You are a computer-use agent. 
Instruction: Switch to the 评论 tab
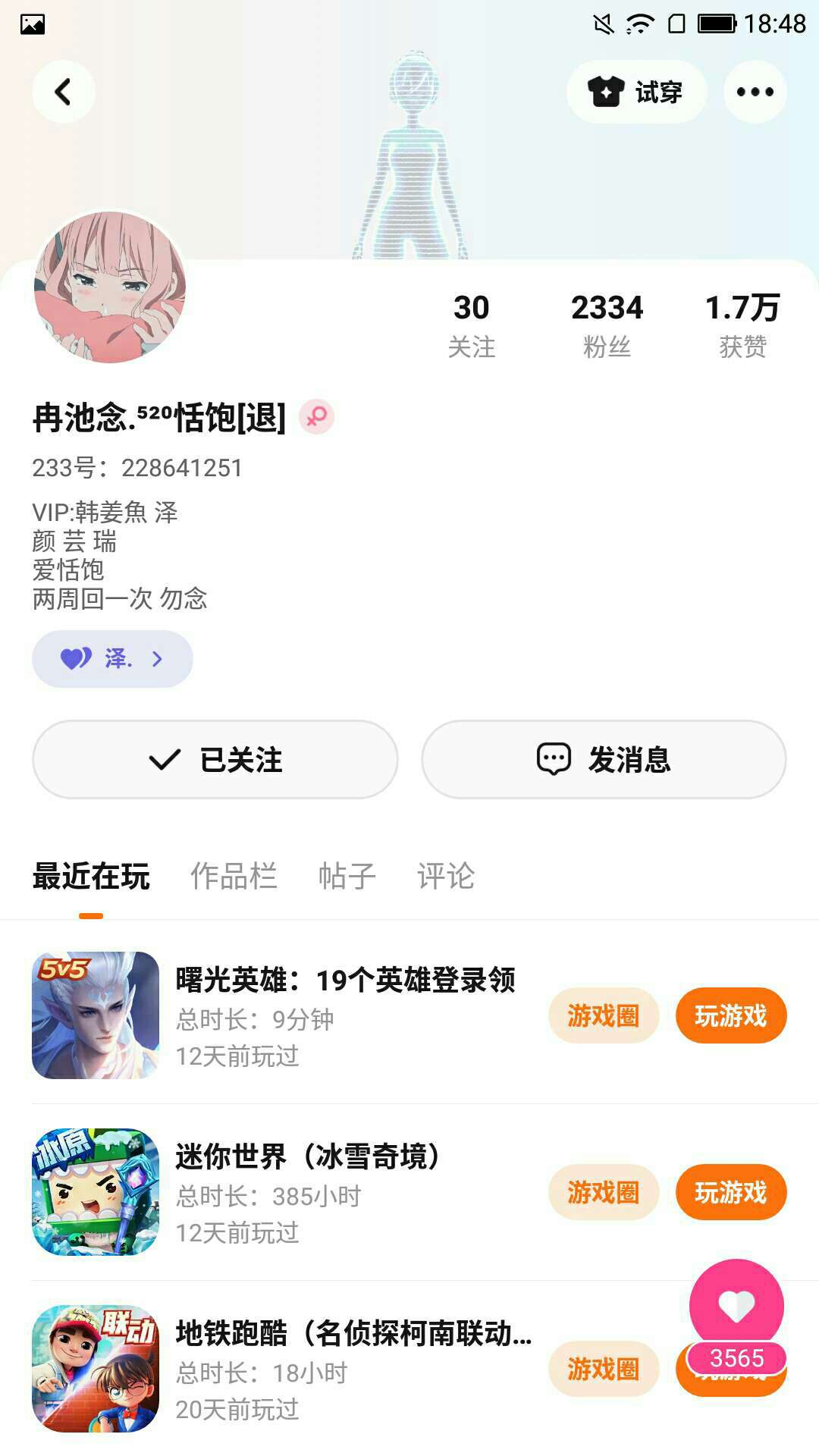coord(446,876)
